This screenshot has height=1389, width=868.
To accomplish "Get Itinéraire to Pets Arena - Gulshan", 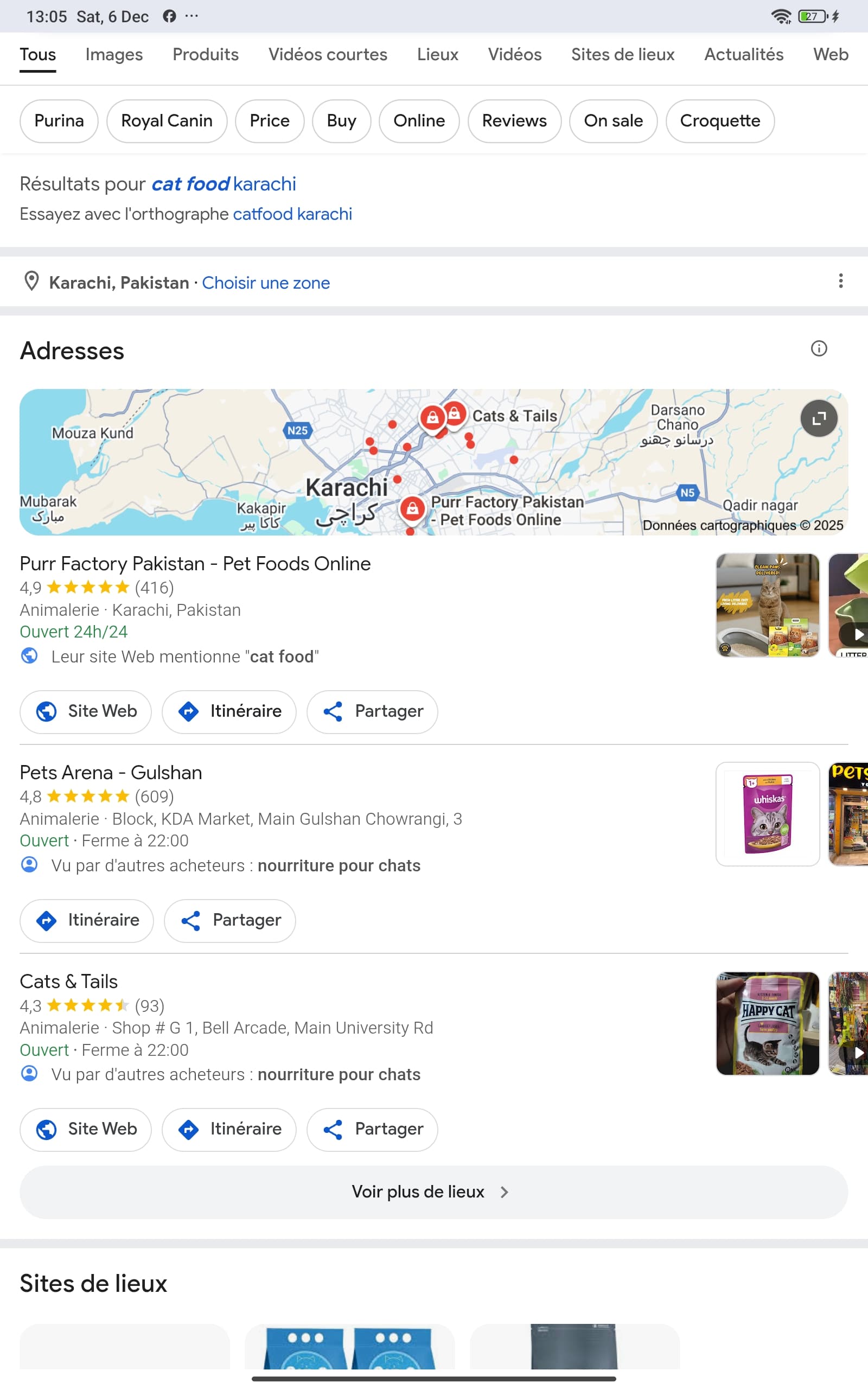I will (87, 921).
